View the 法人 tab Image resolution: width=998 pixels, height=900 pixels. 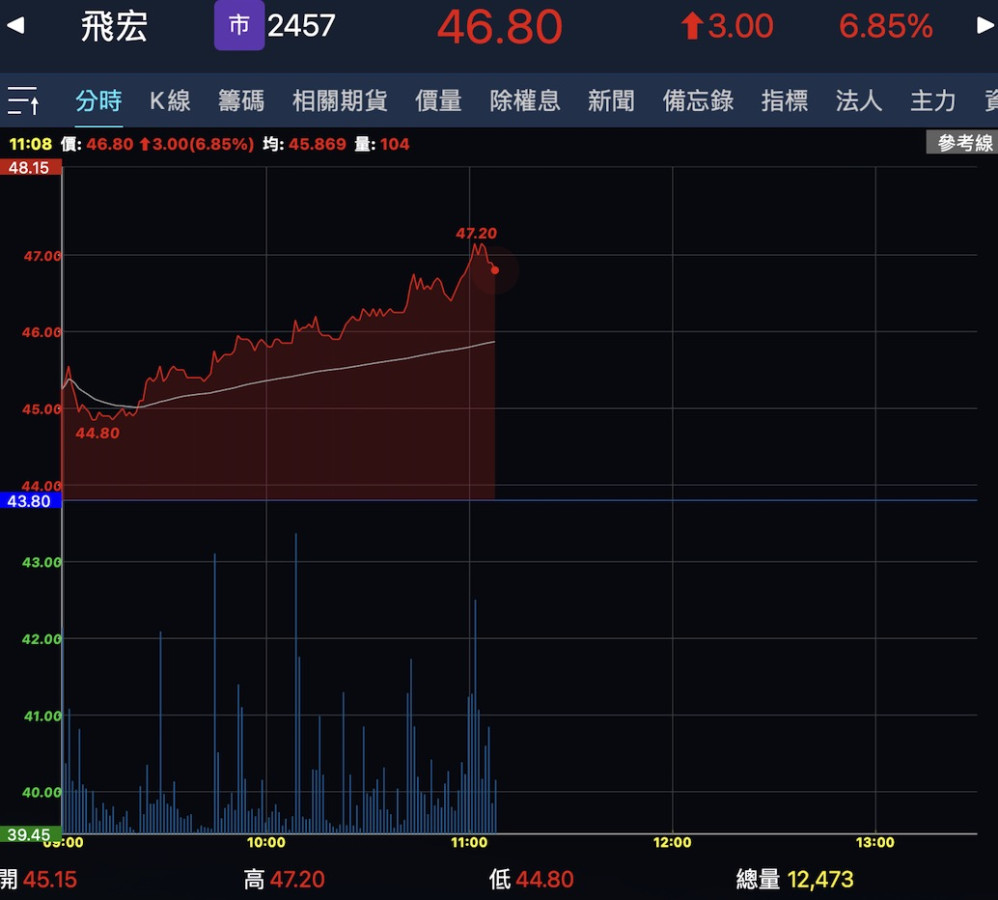click(858, 101)
